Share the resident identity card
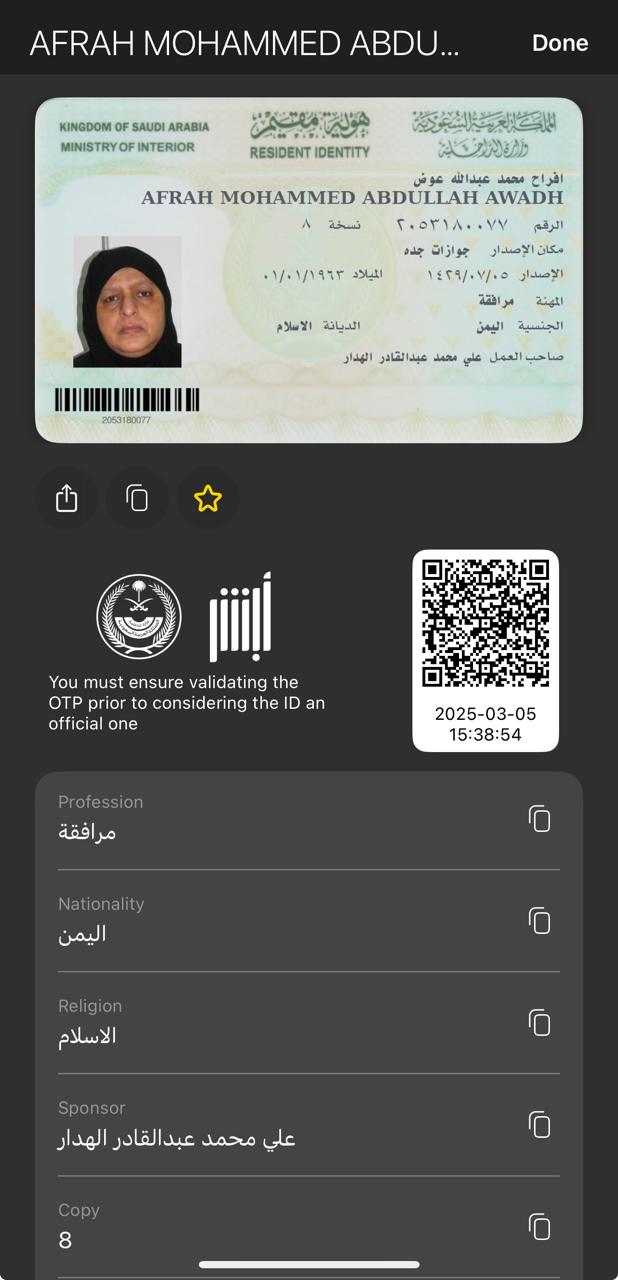618x1280 pixels. pyautogui.click(x=66, y=498)
